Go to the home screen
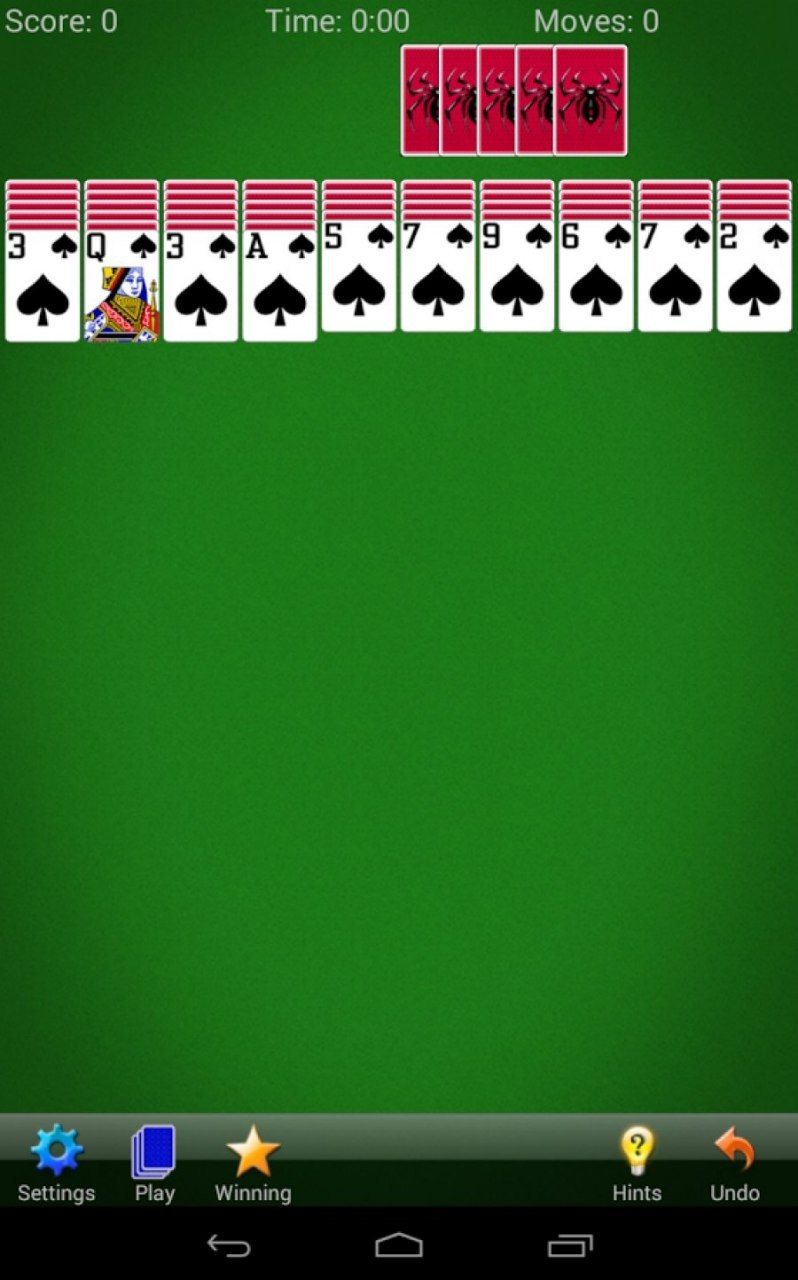 coord(399,1245)
